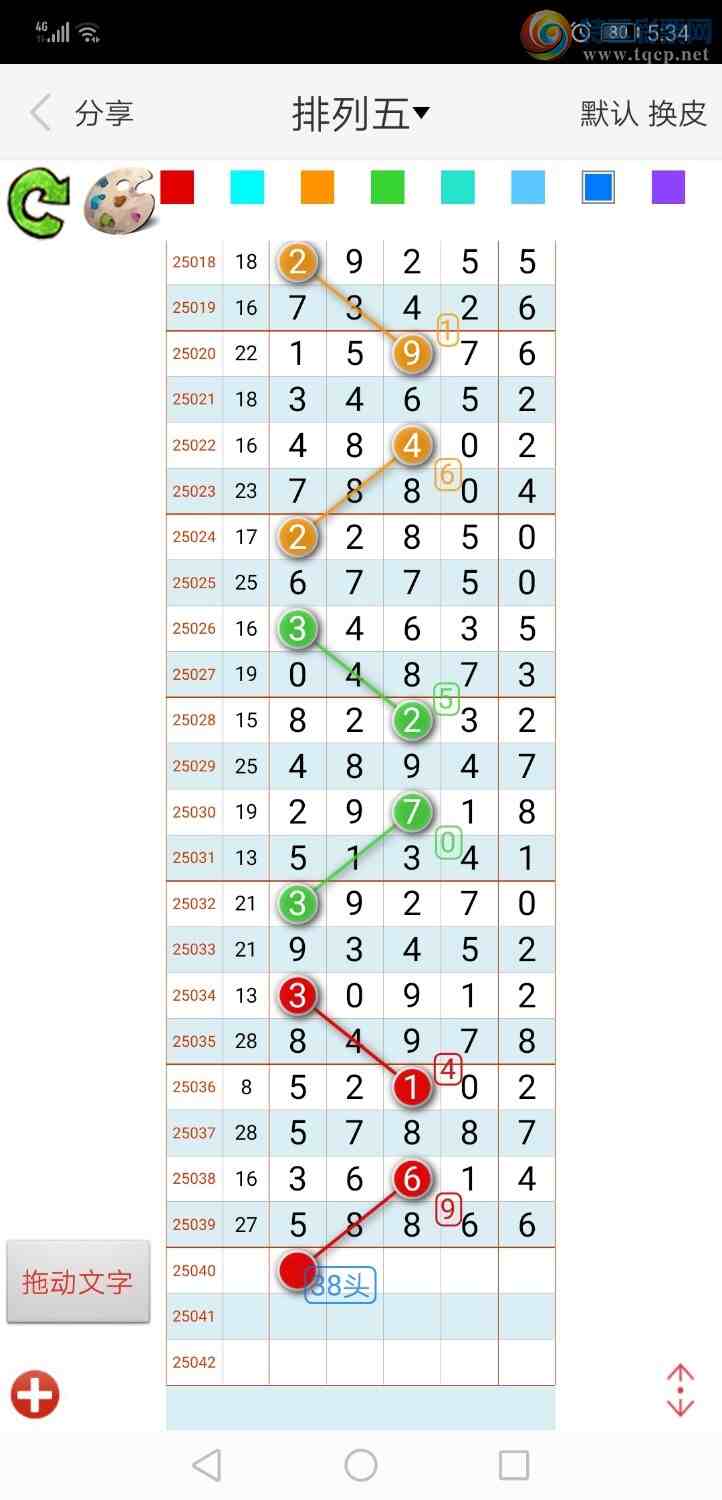Image resolution: width=722 pixels, height=1500 pixels.
Task: Go to the home screen
Action: click(361, 1466)
